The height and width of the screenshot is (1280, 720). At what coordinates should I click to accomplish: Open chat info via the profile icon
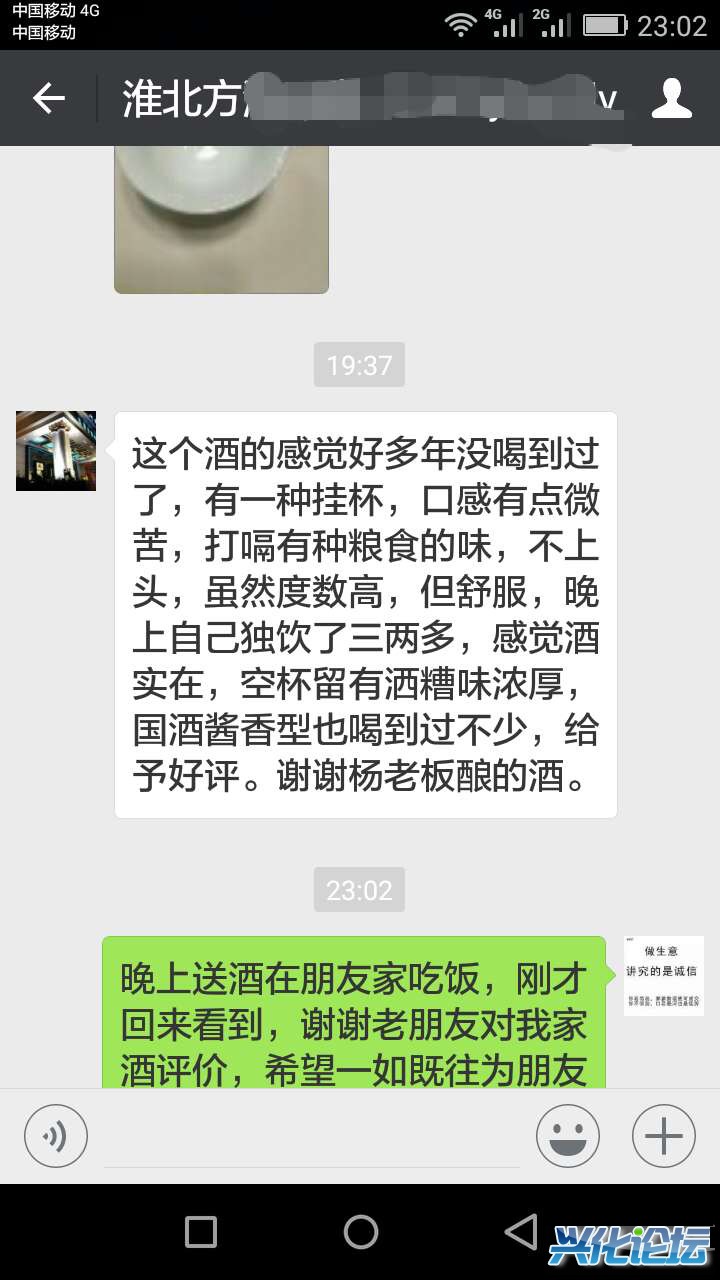tap(672, 98)
